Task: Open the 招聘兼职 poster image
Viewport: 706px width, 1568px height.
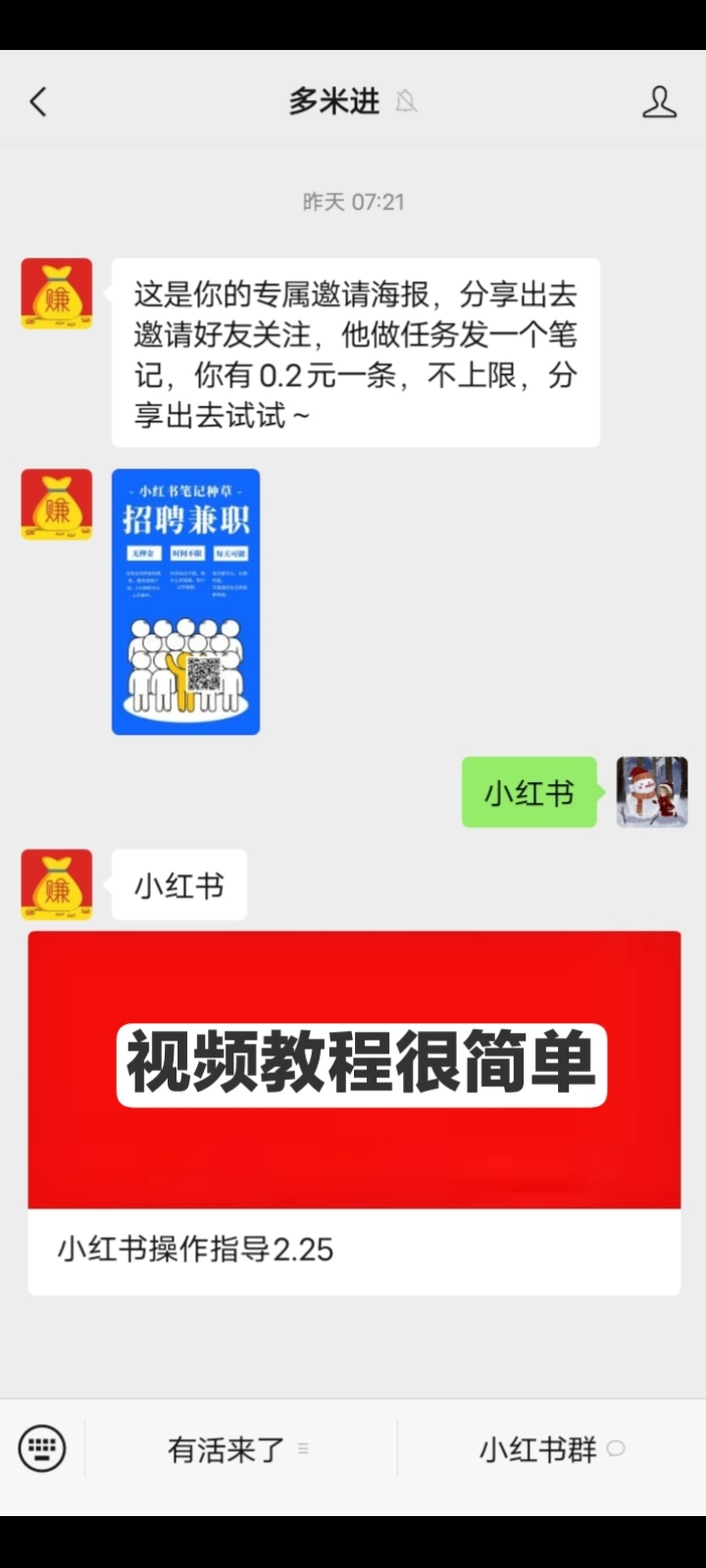Action: point(185,602)
